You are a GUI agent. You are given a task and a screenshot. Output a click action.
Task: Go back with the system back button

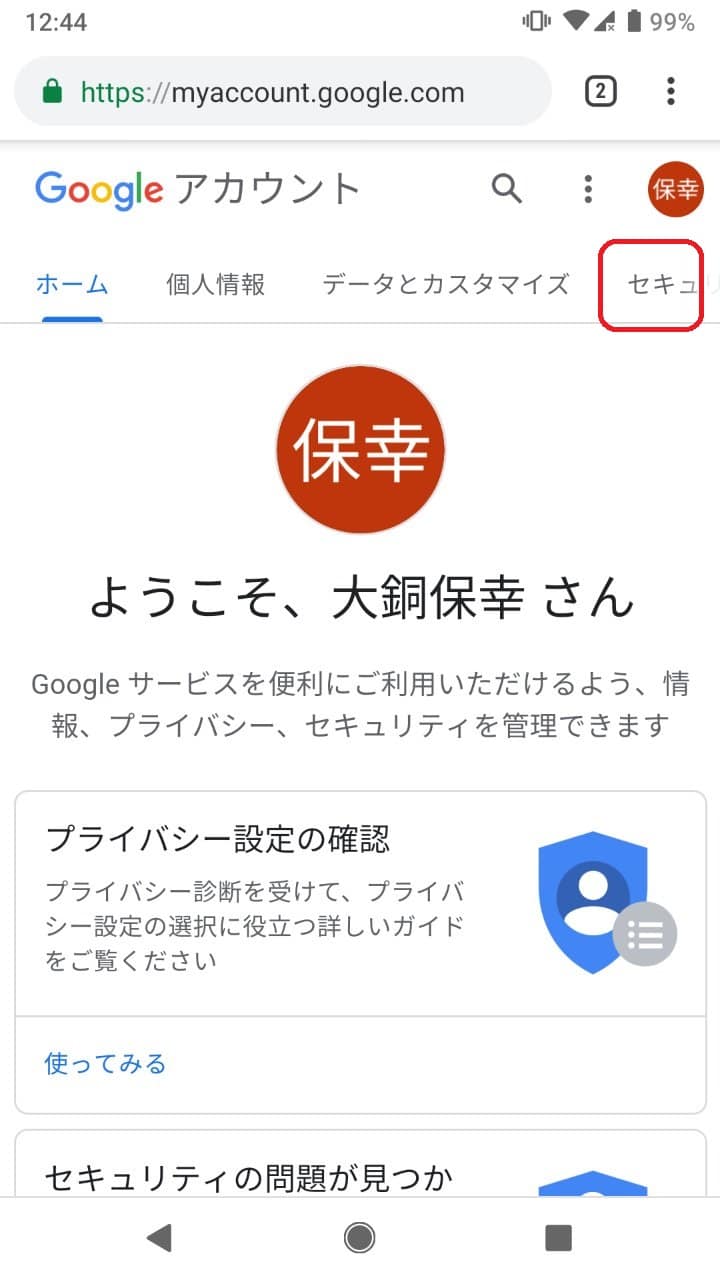[x=160, y=1238]
